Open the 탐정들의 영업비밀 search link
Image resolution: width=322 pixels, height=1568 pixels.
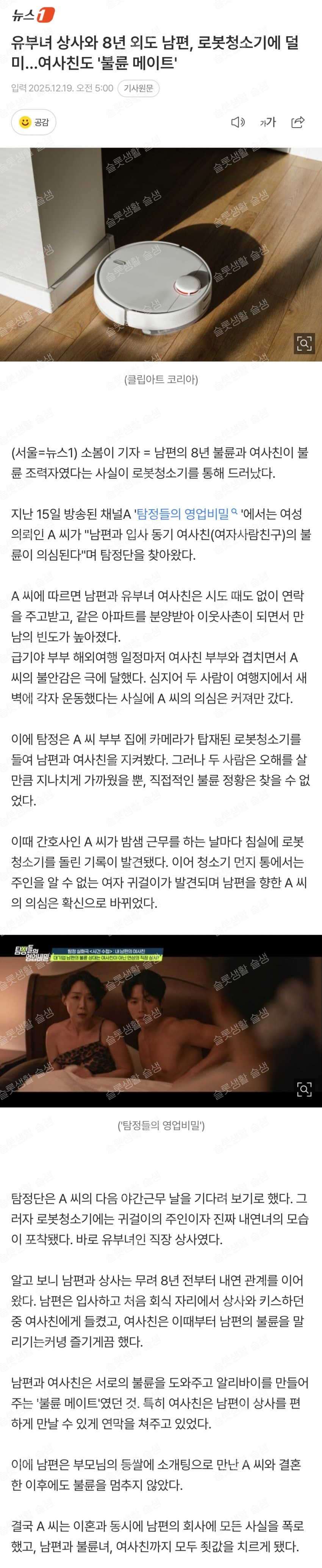click(x=186, y=514)
